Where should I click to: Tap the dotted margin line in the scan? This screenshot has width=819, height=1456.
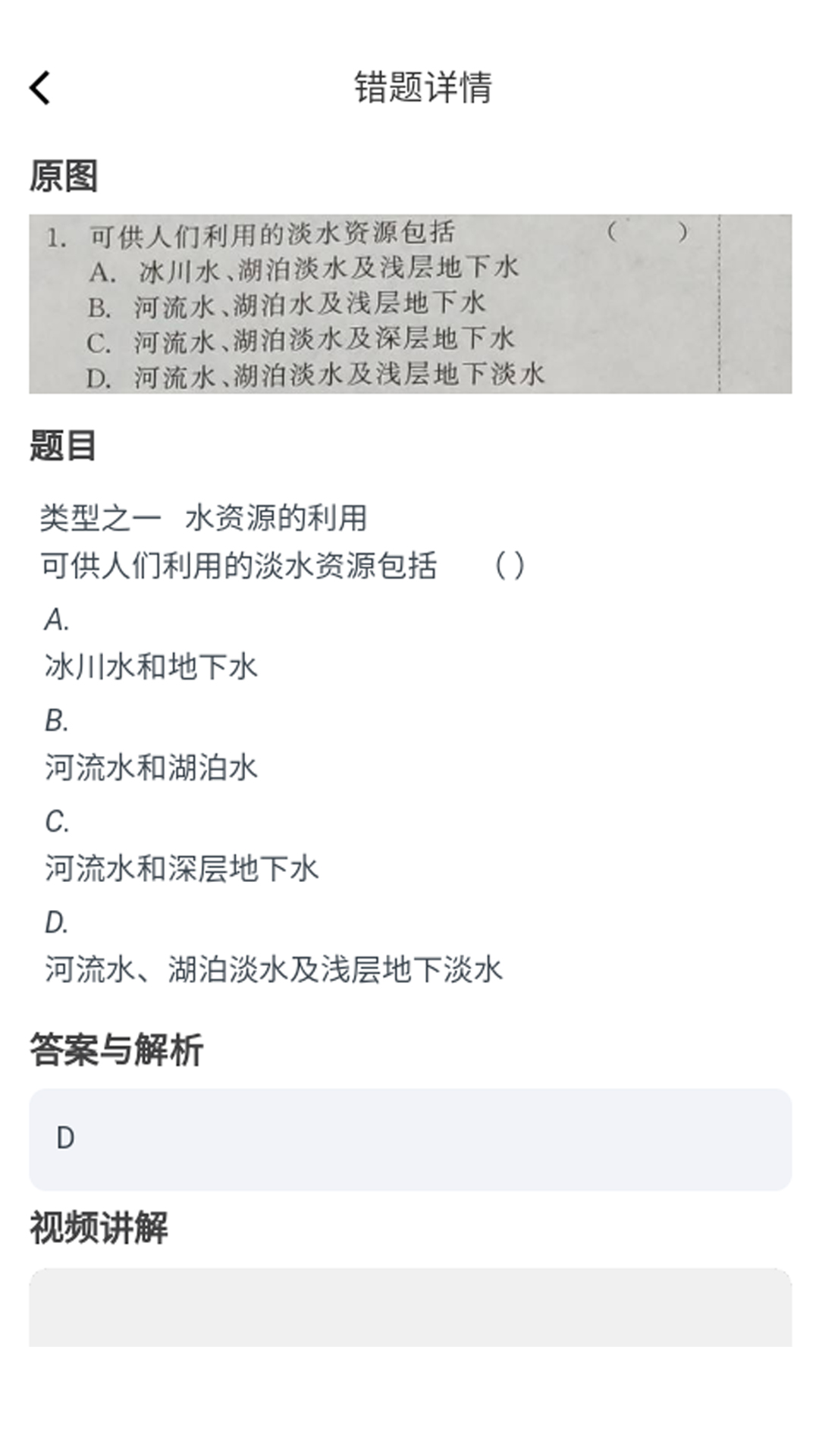pos(718,303)
